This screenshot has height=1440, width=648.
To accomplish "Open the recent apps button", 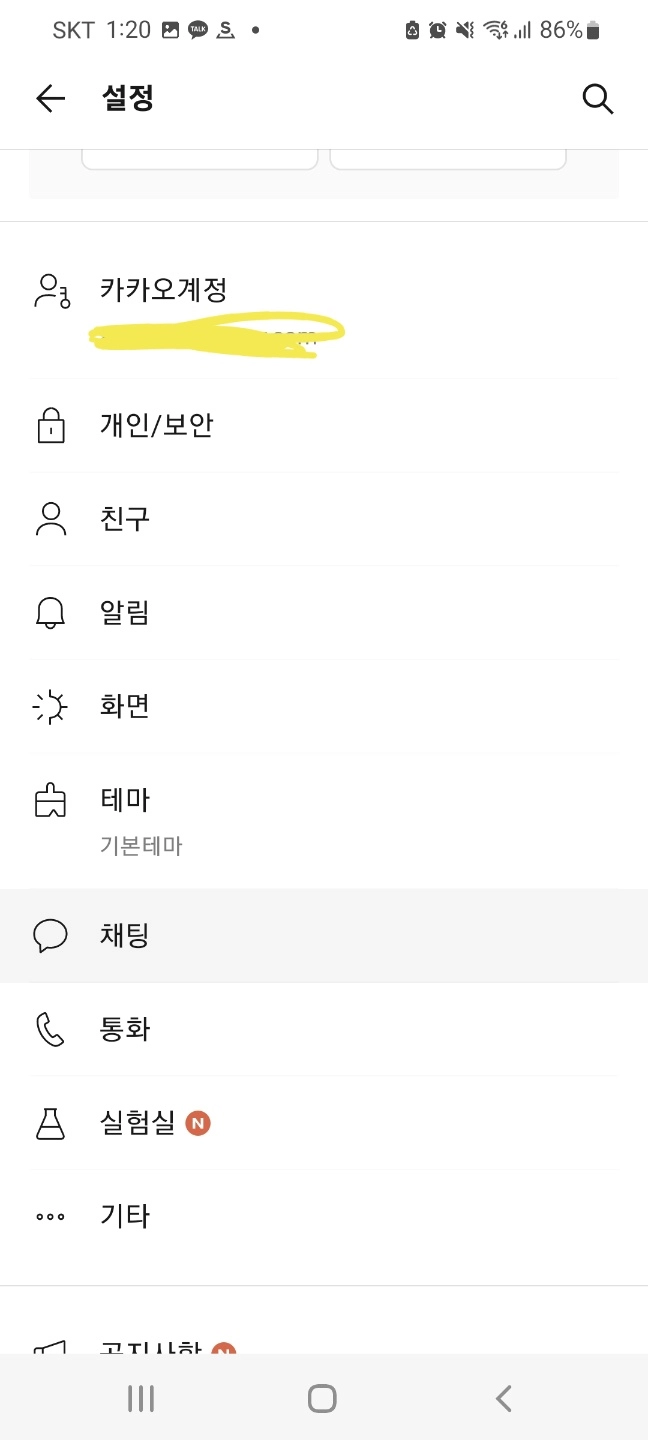I will 141,1398.
